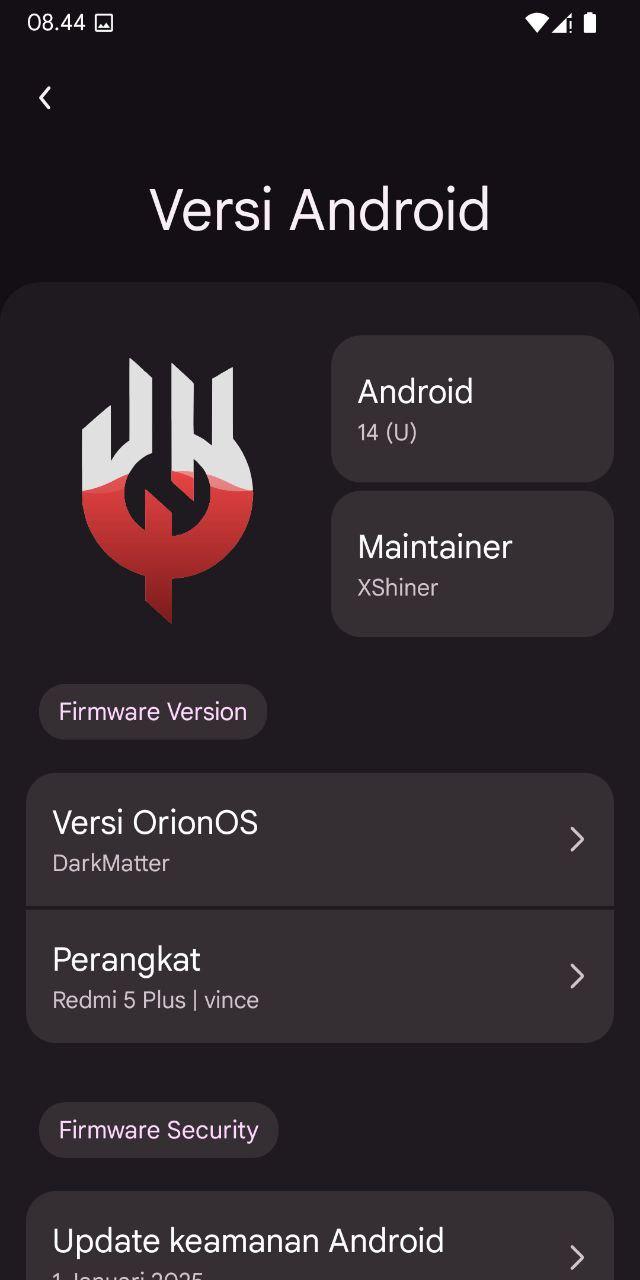
Task: Open Update keamanan Android row
Action: coord(320,1236)
